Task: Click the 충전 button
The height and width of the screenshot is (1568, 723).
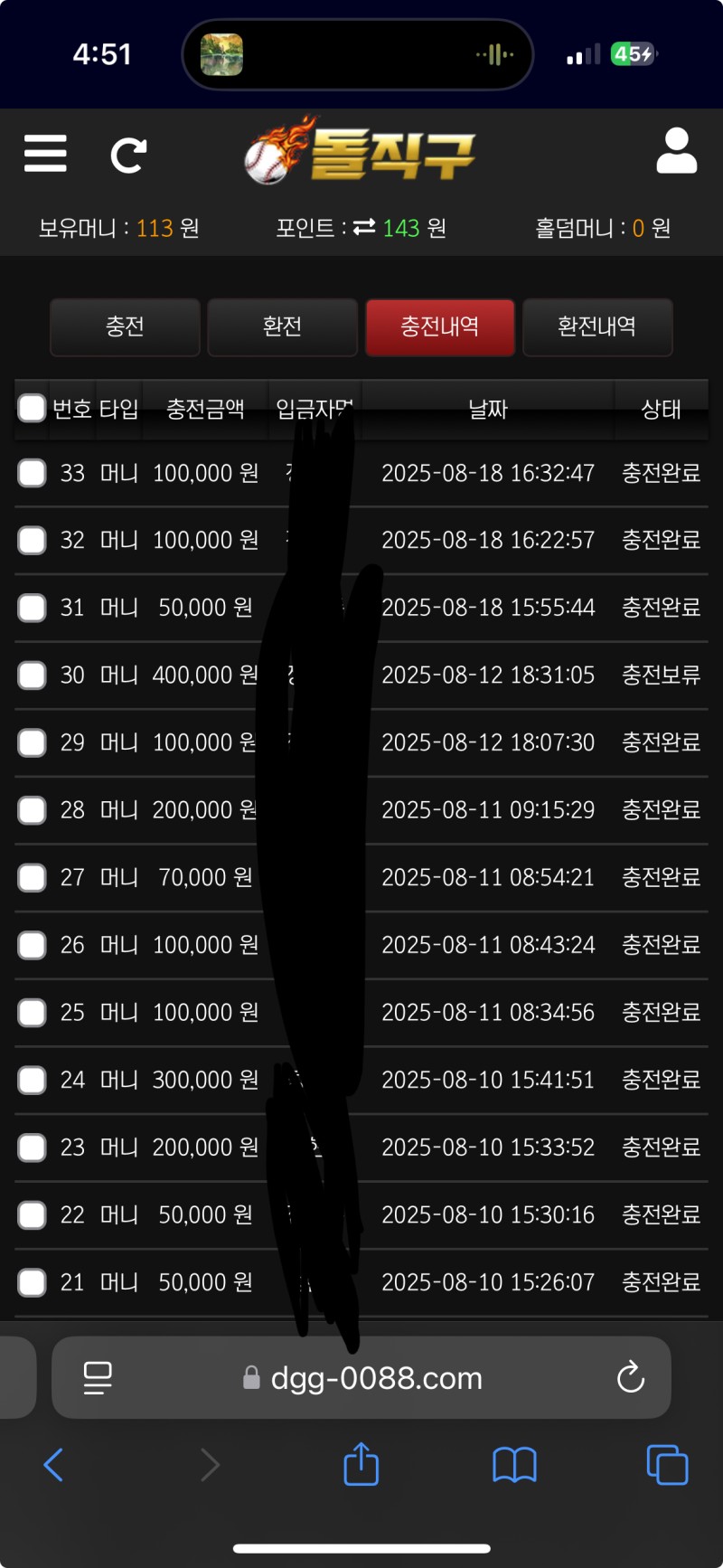Action: (x=126, y=327)
